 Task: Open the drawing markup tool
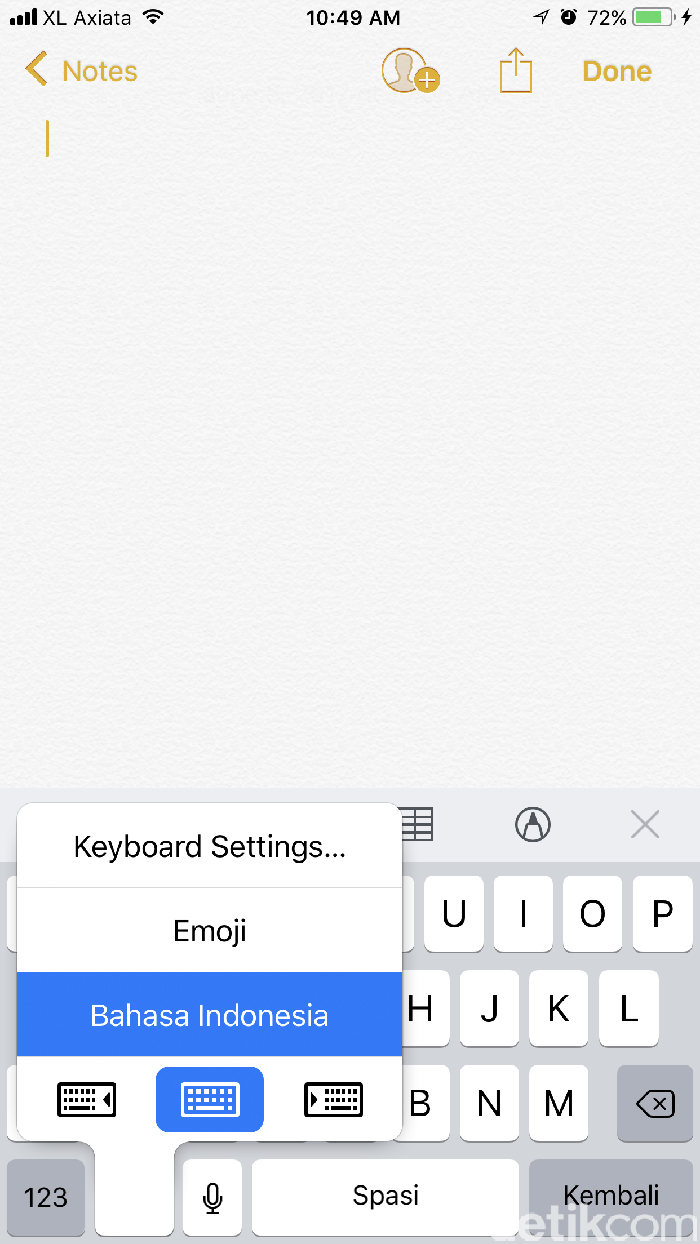coord(533,825)
